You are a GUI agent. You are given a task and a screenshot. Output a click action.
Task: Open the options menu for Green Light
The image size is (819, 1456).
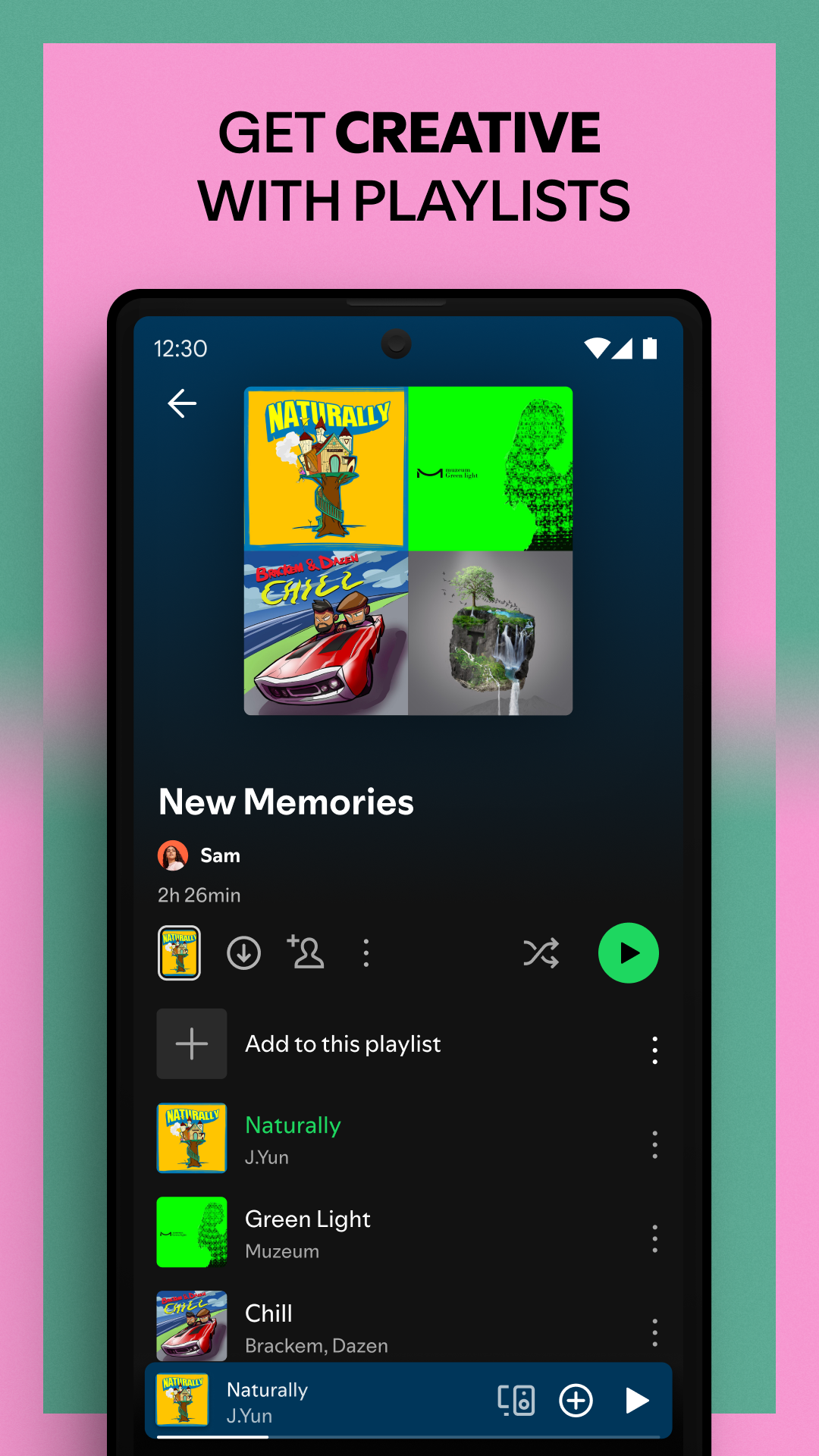pyautogui.click(x=654, y=1238)
